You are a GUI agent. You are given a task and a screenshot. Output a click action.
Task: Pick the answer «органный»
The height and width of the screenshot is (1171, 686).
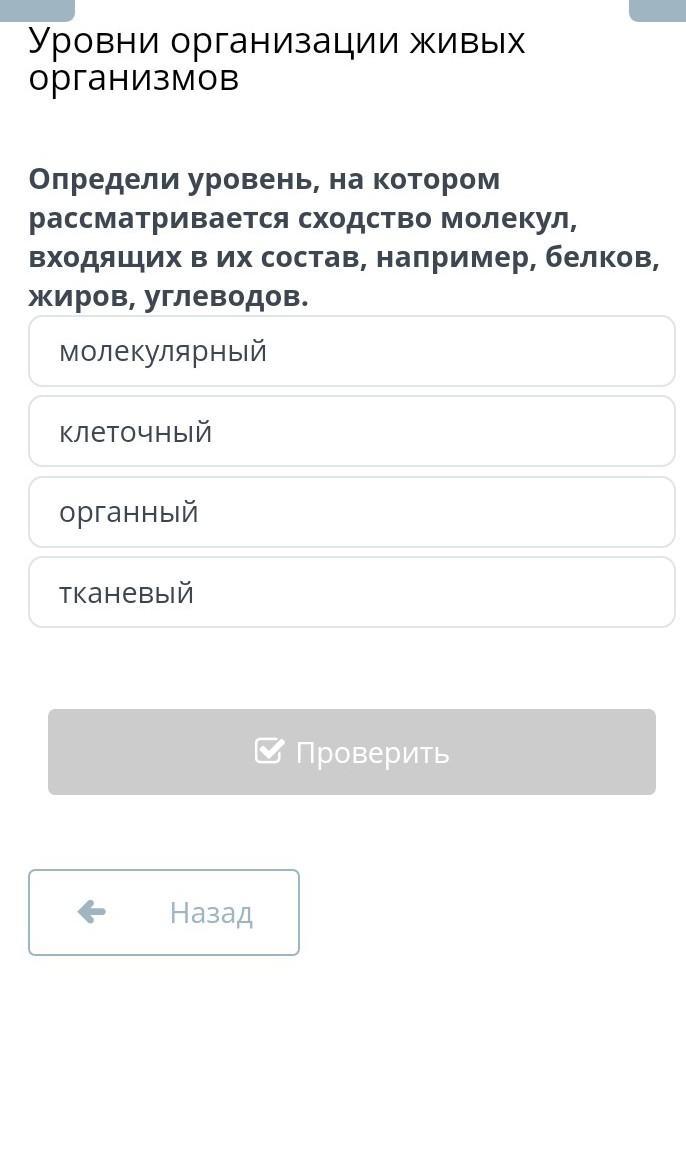coord(352,512)
